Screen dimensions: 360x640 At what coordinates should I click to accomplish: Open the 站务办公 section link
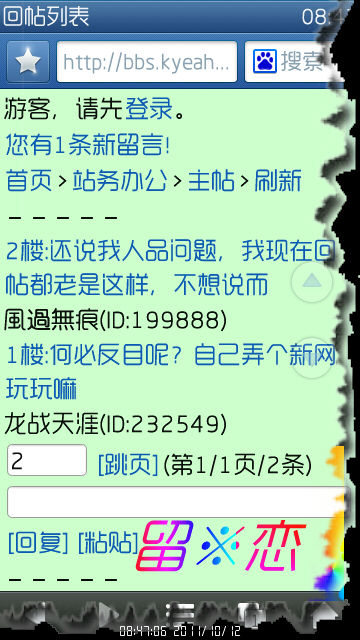click(120, 181)
